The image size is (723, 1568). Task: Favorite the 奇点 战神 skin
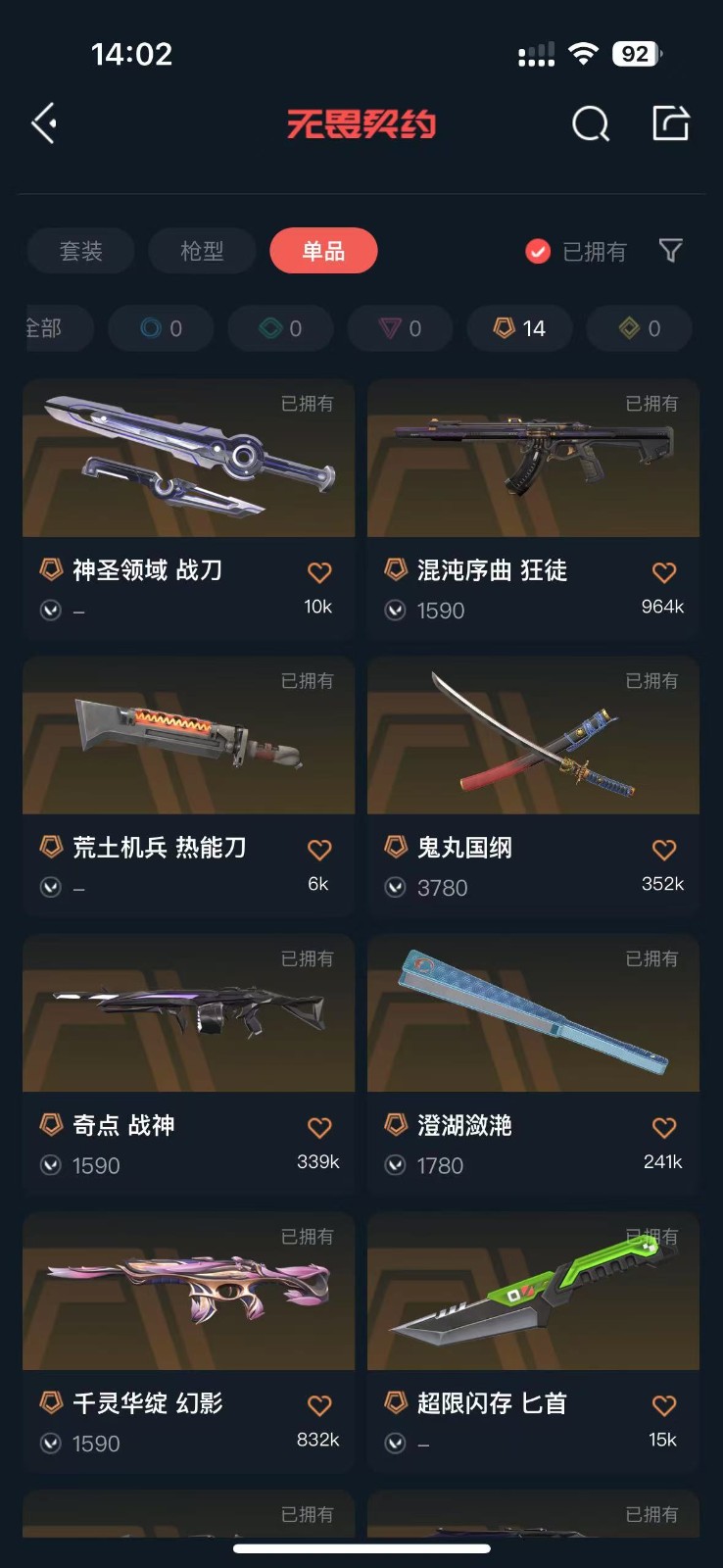(x=319, y=1127)
